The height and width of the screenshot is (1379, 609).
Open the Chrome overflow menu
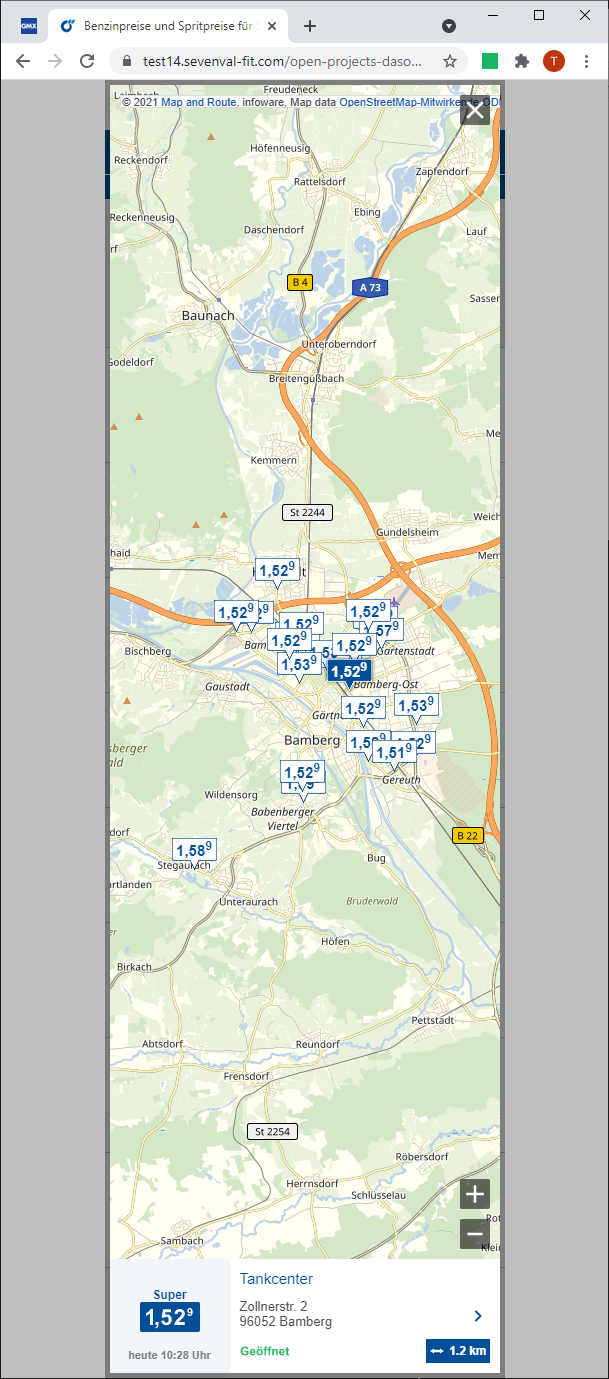pos(586,61)
